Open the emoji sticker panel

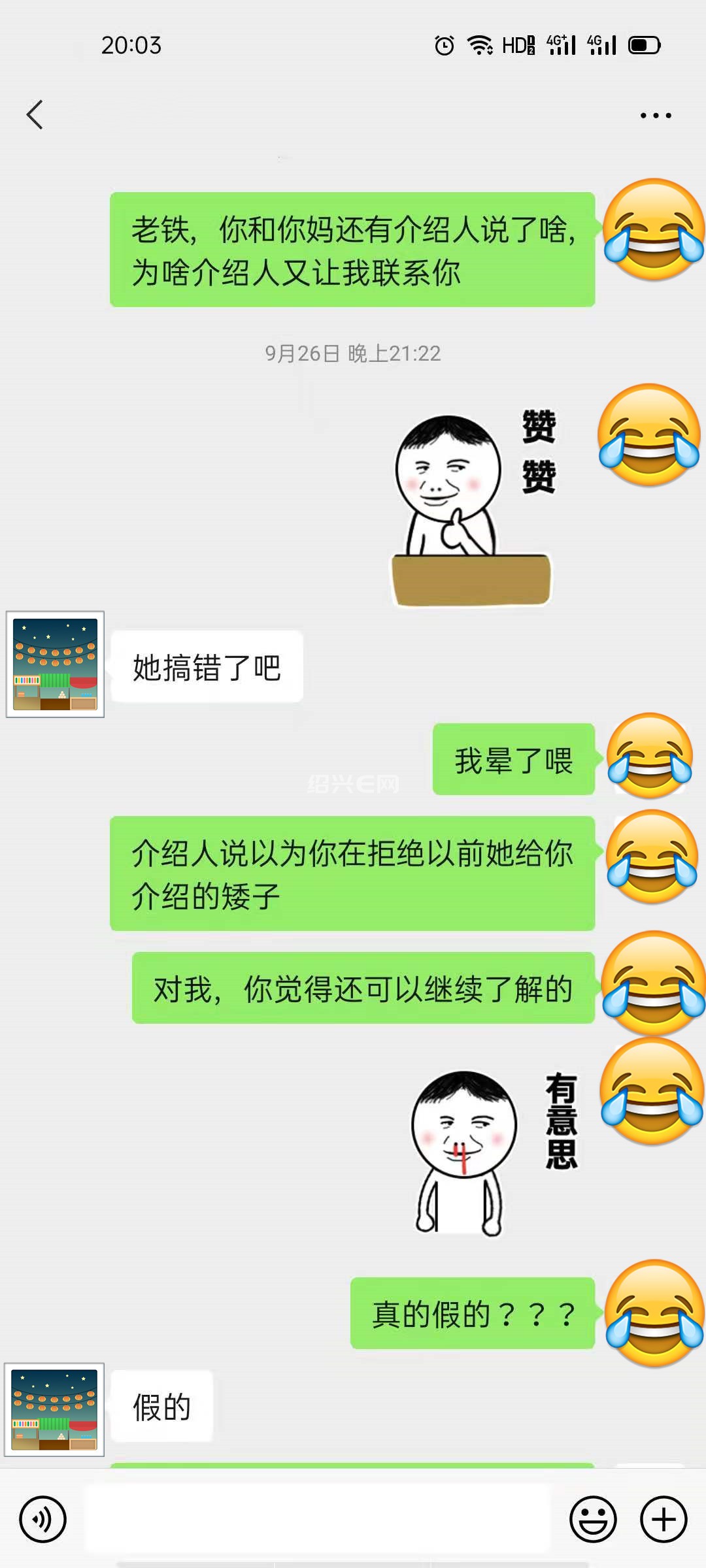(593, 1519)
